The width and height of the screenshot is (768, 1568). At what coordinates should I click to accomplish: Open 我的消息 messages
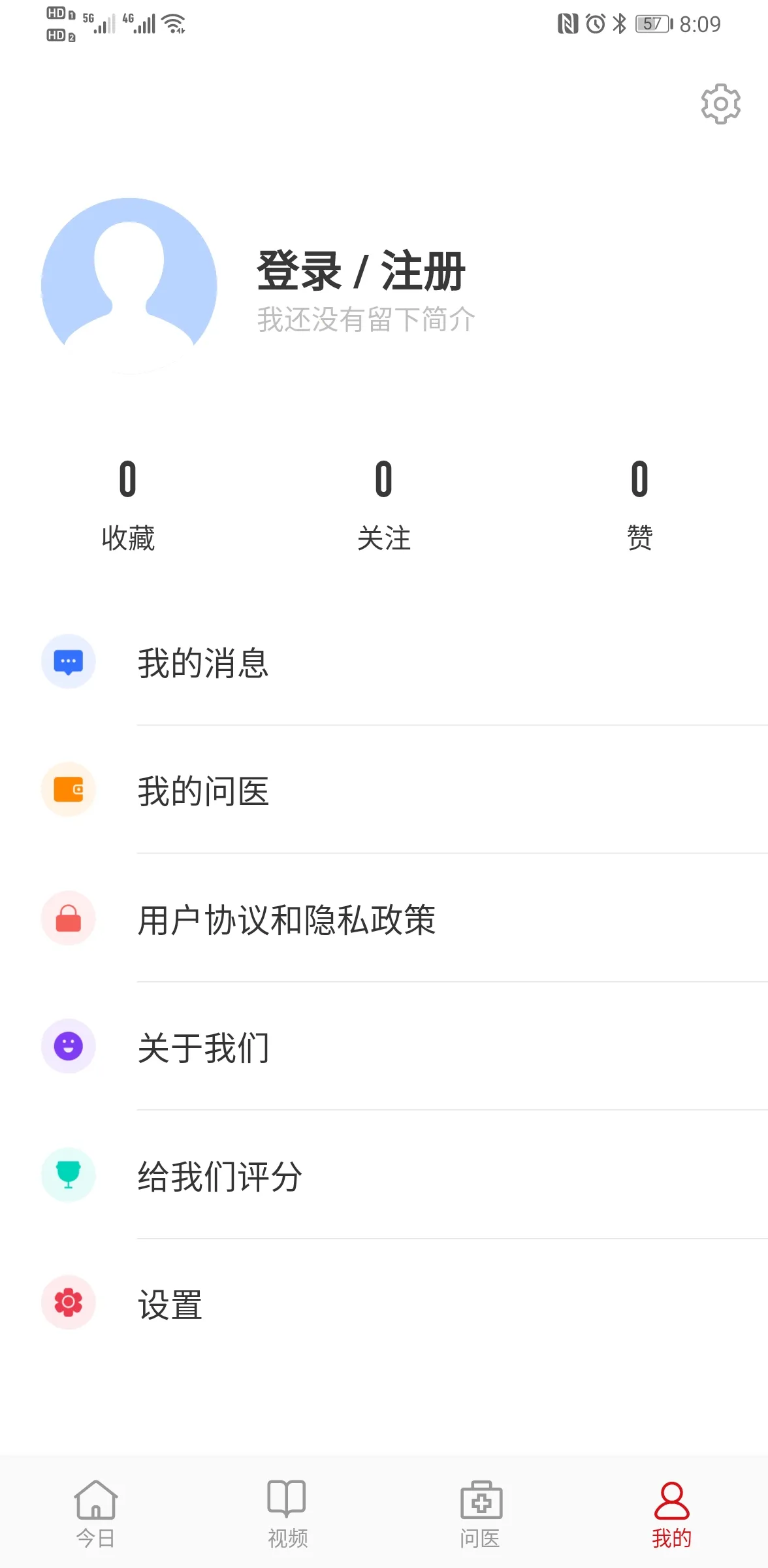tap(203, 662)
